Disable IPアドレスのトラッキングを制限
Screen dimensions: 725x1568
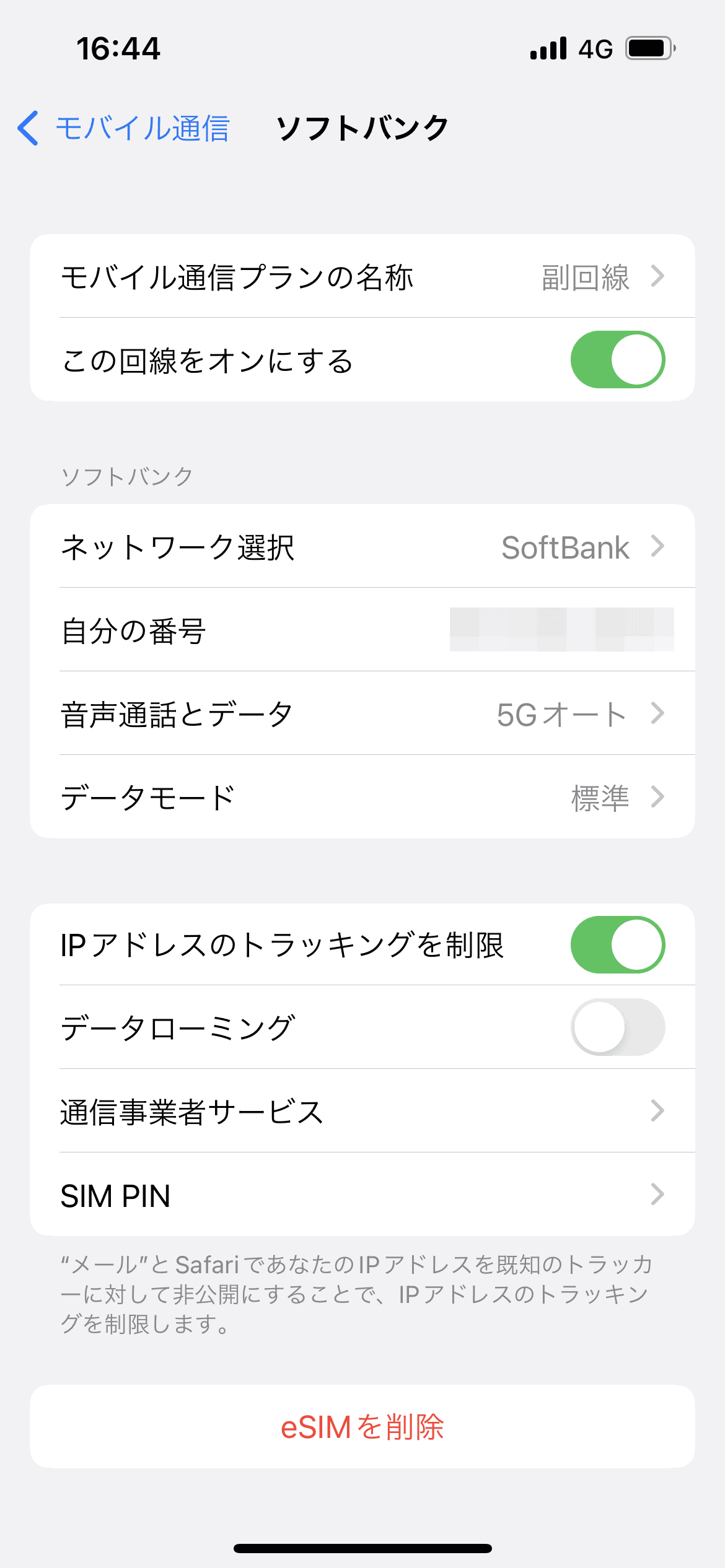tap(617, 943)
